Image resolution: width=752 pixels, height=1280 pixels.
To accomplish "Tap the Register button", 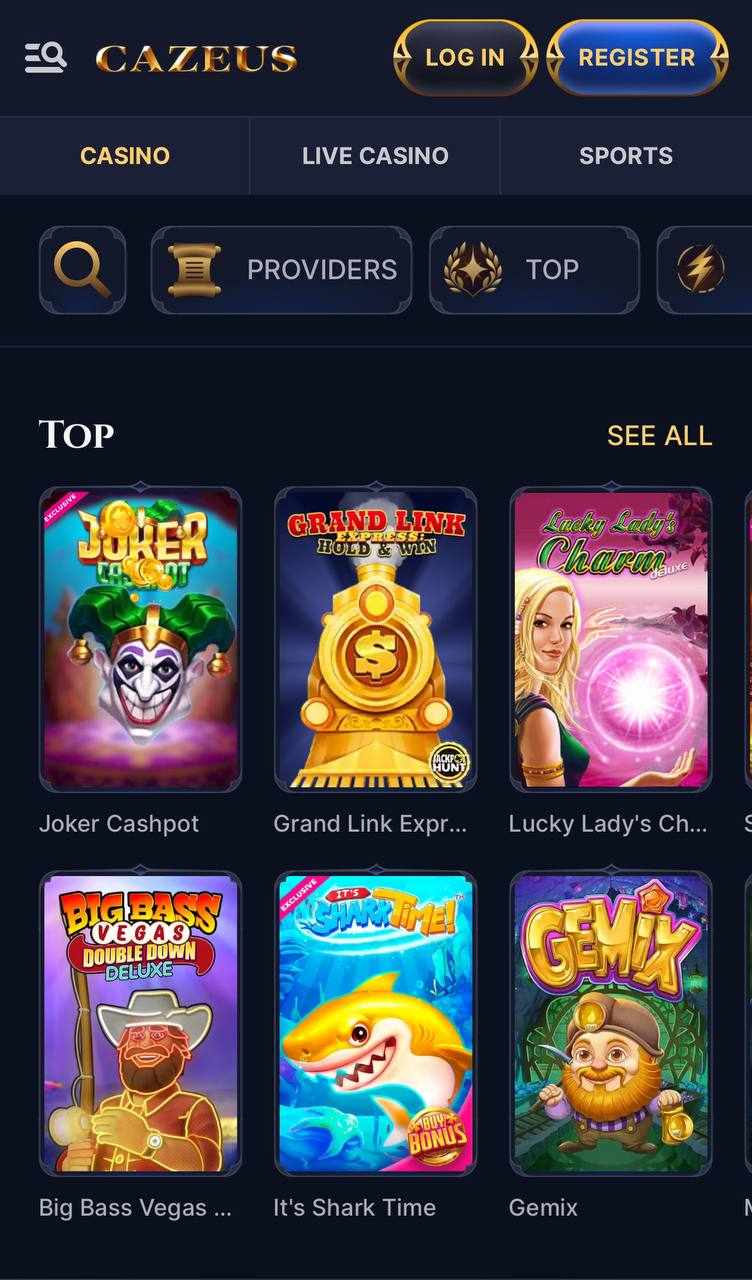I will [637, 58].
